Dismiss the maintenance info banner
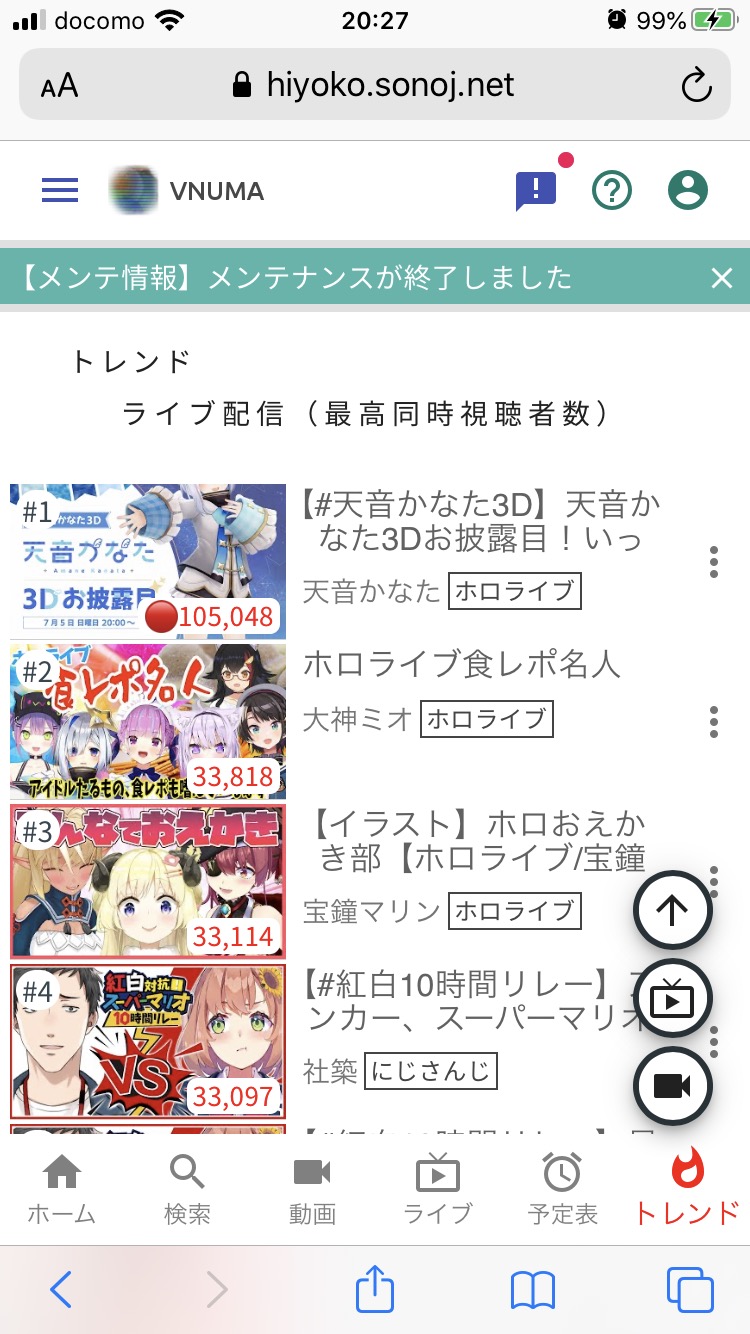This screenshot has height=1334, width=750. (722, 278)
